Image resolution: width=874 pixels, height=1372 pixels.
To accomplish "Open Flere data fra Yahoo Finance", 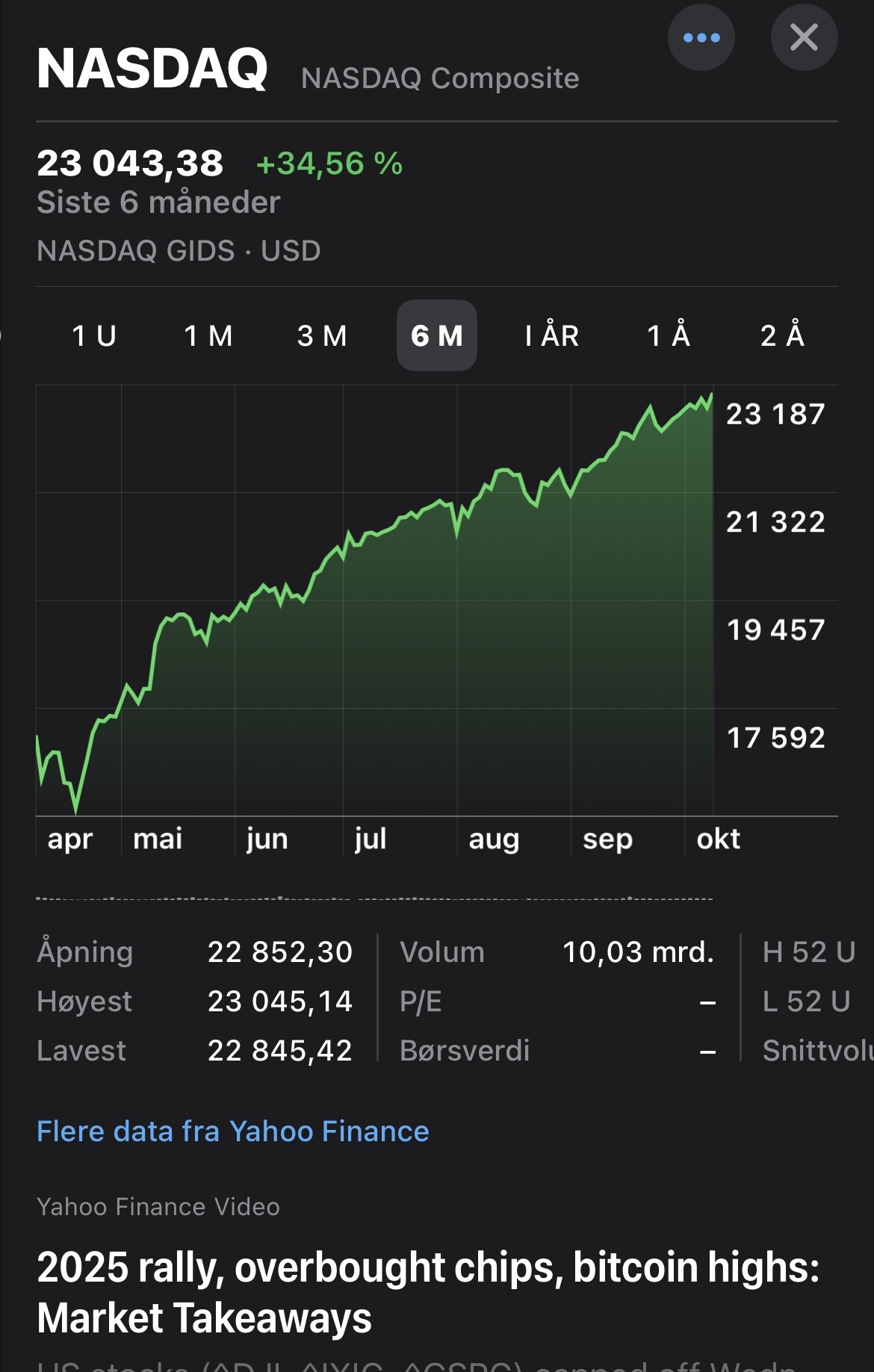I will pos(233,1132).
